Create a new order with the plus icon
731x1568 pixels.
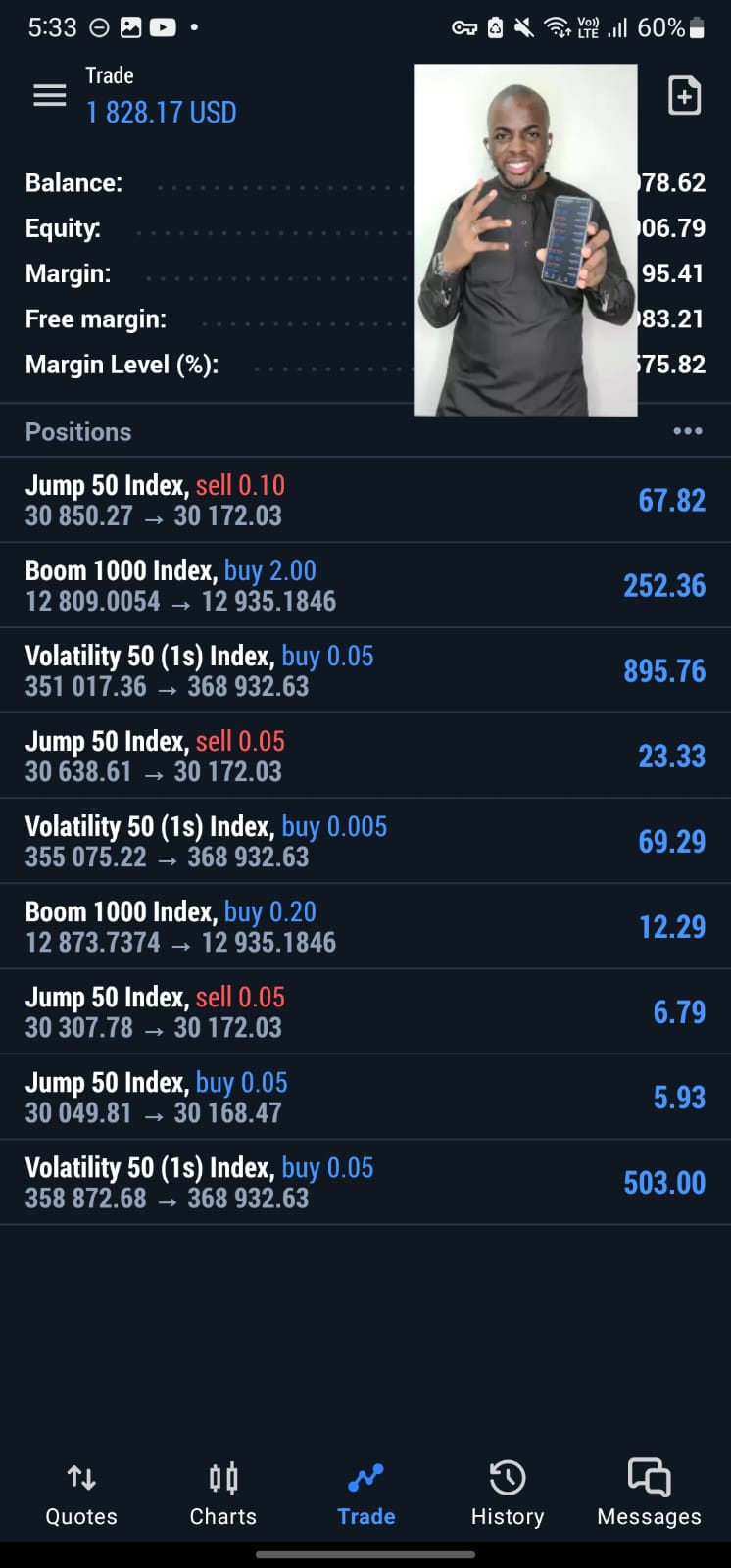684,95
